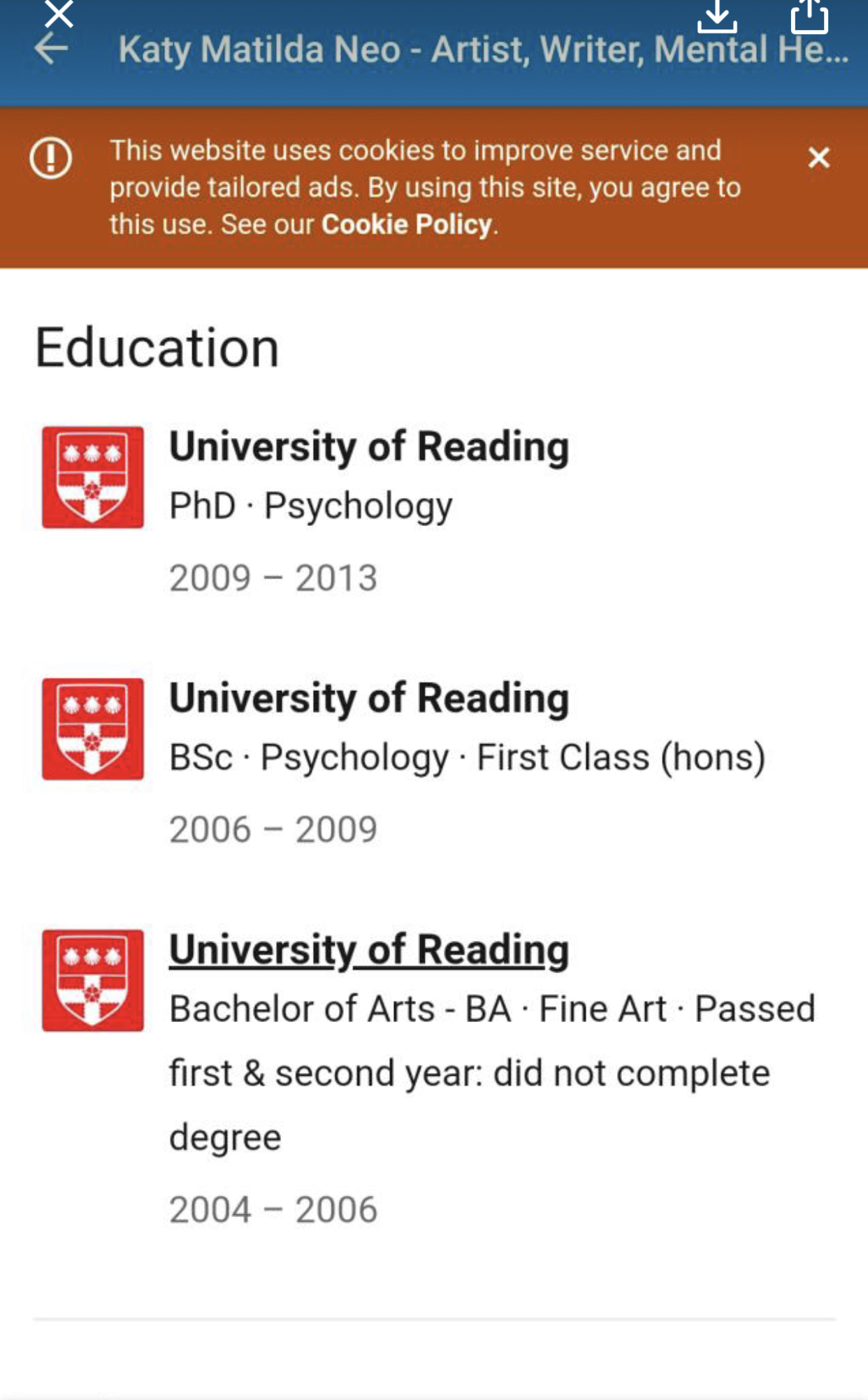Viewport: 868px width, 1400px height.
Task: Download this page
Action: pyautogui.click(x=717, y=16)
